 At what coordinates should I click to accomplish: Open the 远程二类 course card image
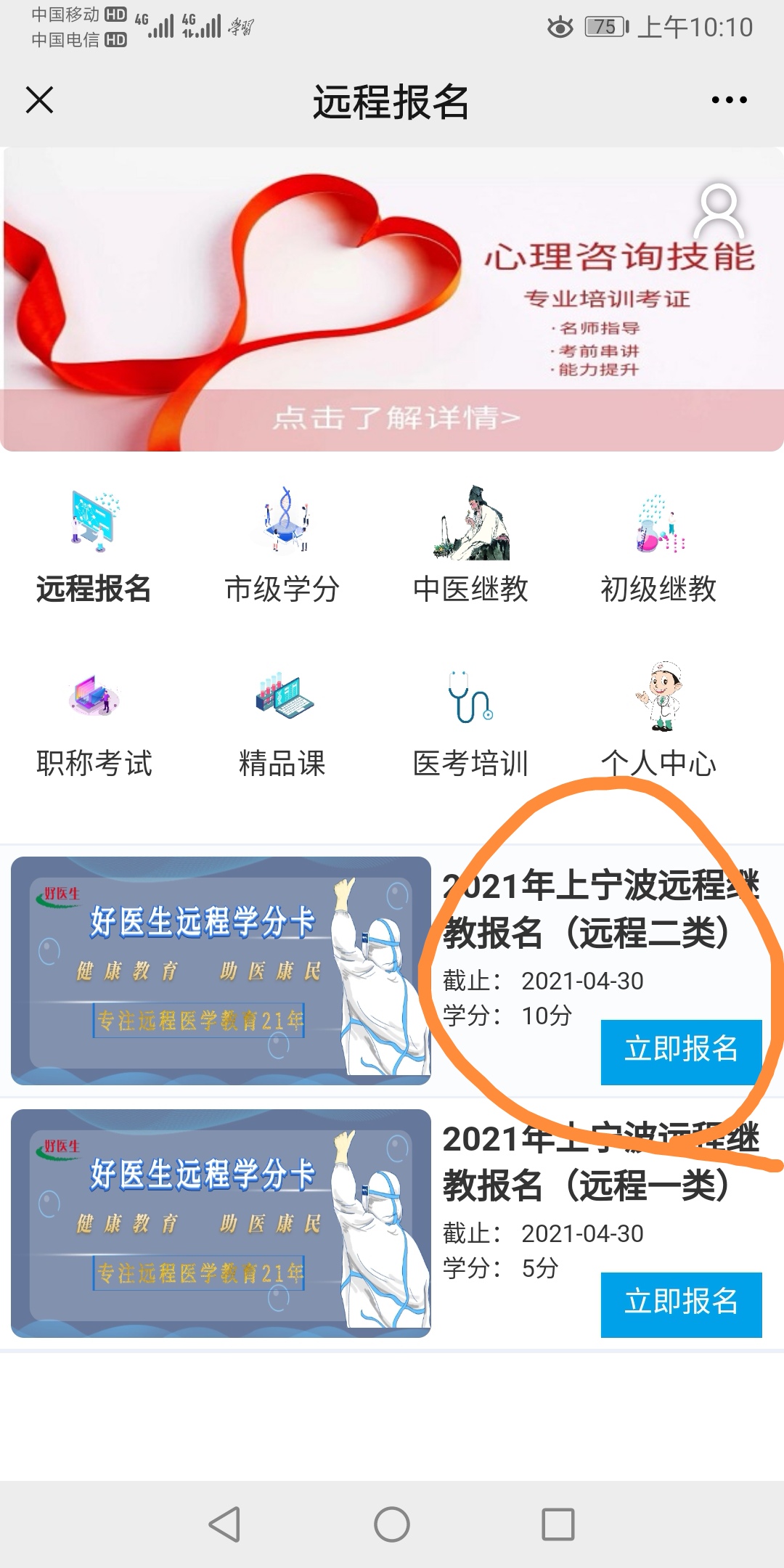[221, 971]
